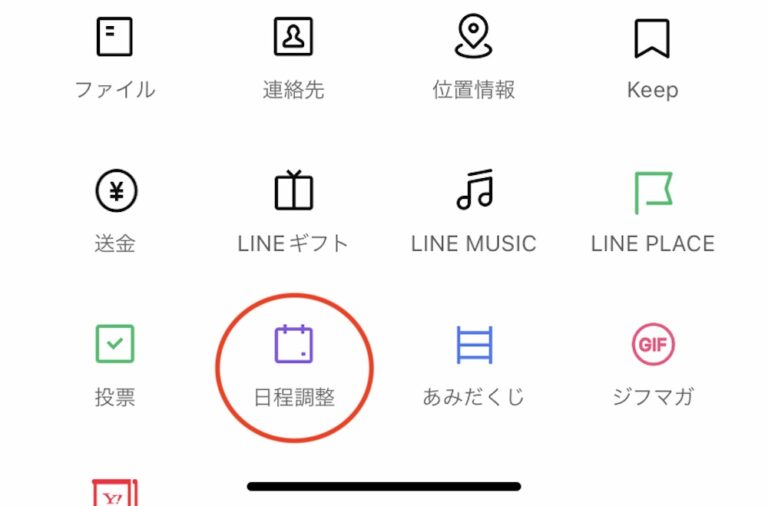The height and width of the screenshot is (506, 768).
Task: Select 送金 to send money
Action: [115, 192]
